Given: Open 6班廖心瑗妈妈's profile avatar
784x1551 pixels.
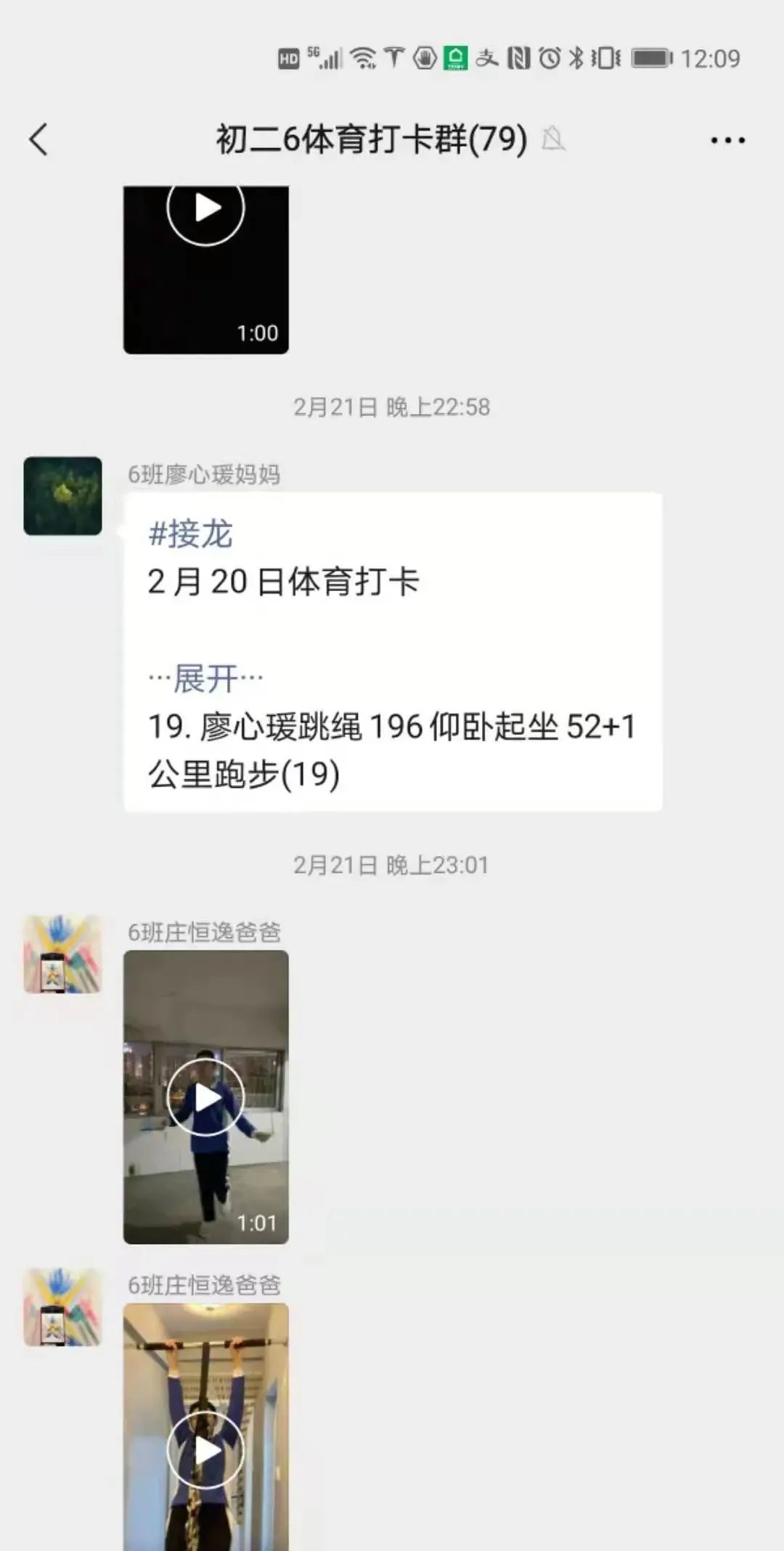Looking at the screenshot, I should (x=63, y=496).
